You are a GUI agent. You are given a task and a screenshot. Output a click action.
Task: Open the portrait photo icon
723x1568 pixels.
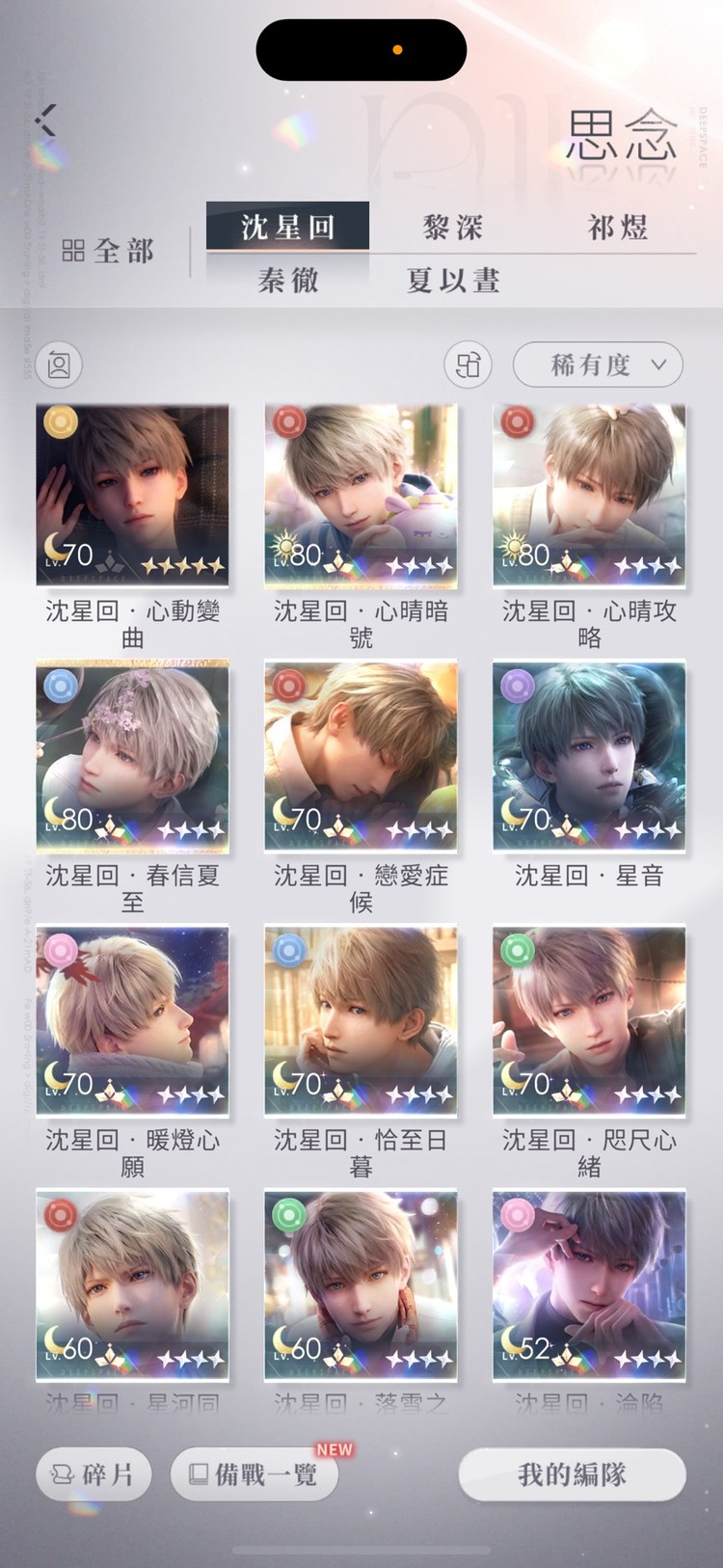pos(59,365)
